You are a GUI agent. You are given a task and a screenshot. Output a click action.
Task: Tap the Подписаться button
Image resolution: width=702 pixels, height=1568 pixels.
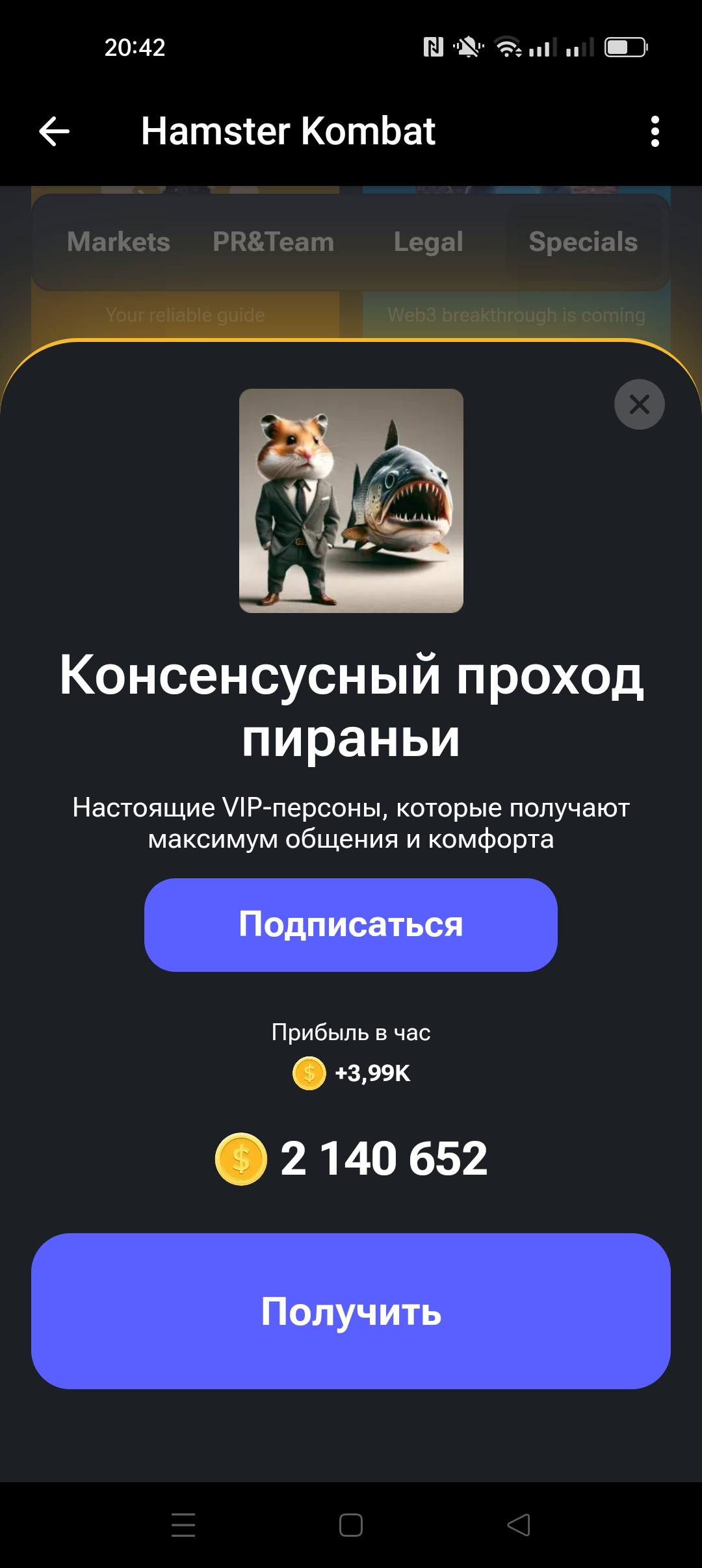click(351, 924)
